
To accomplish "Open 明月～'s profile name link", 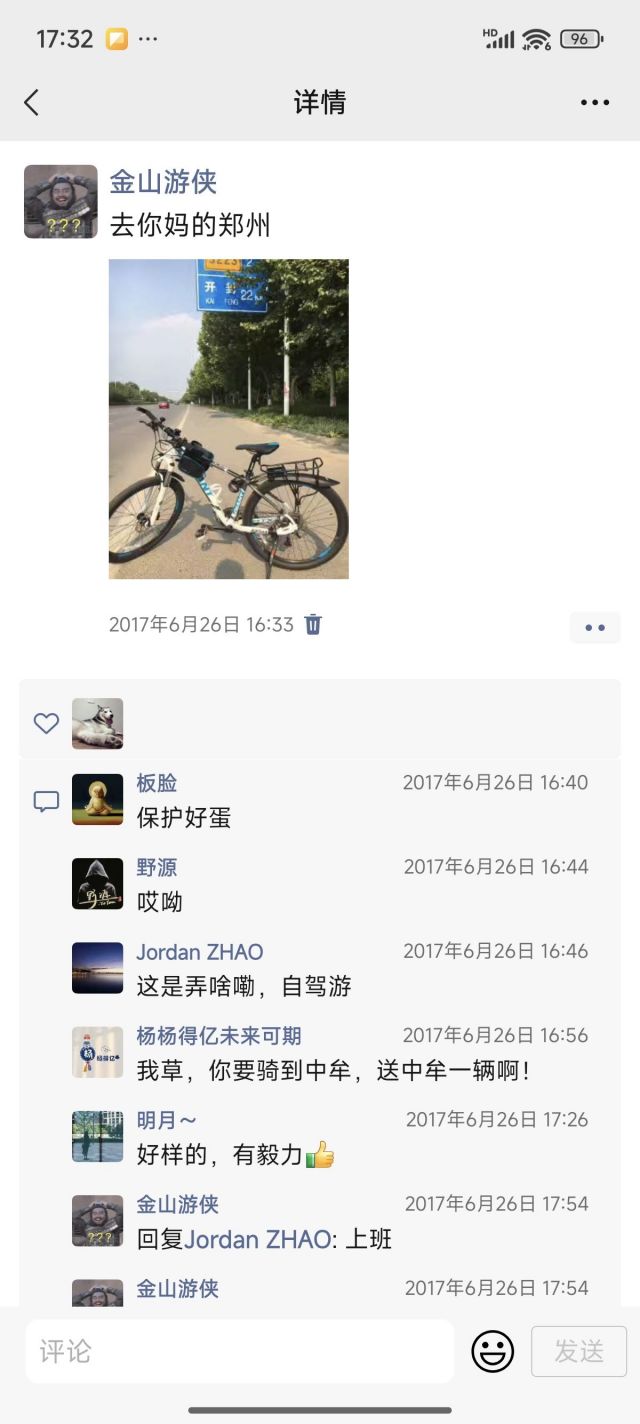I will coord(167,1120).
